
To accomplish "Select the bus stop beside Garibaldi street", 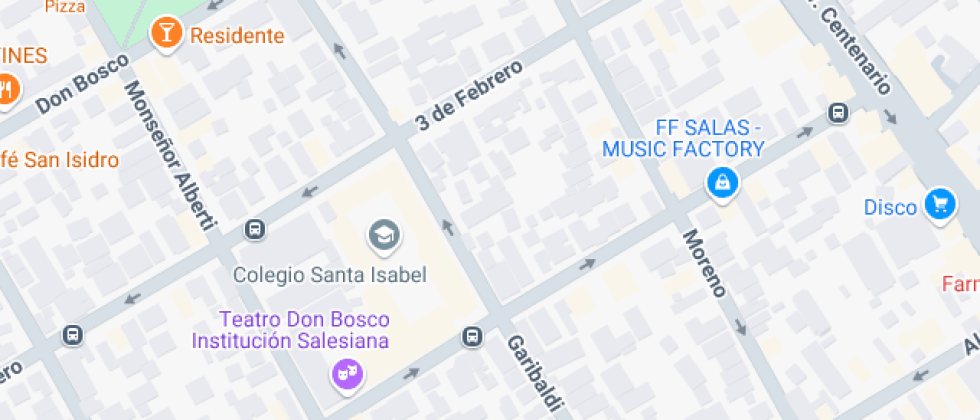I will pos(472,336).
